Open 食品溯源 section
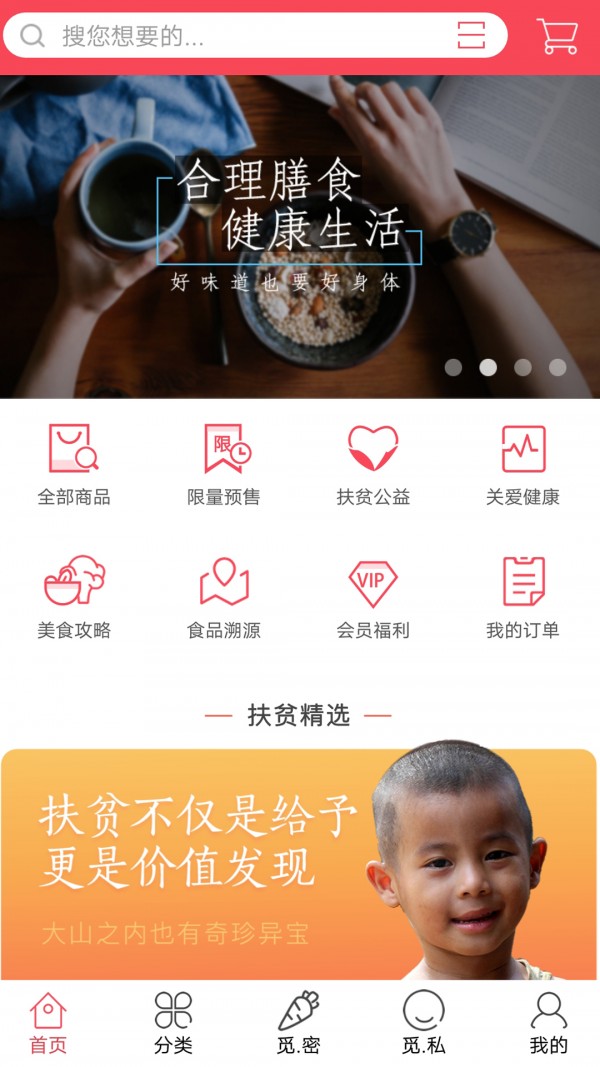This screenshot has width=600, height=1067. coord(224,597)
